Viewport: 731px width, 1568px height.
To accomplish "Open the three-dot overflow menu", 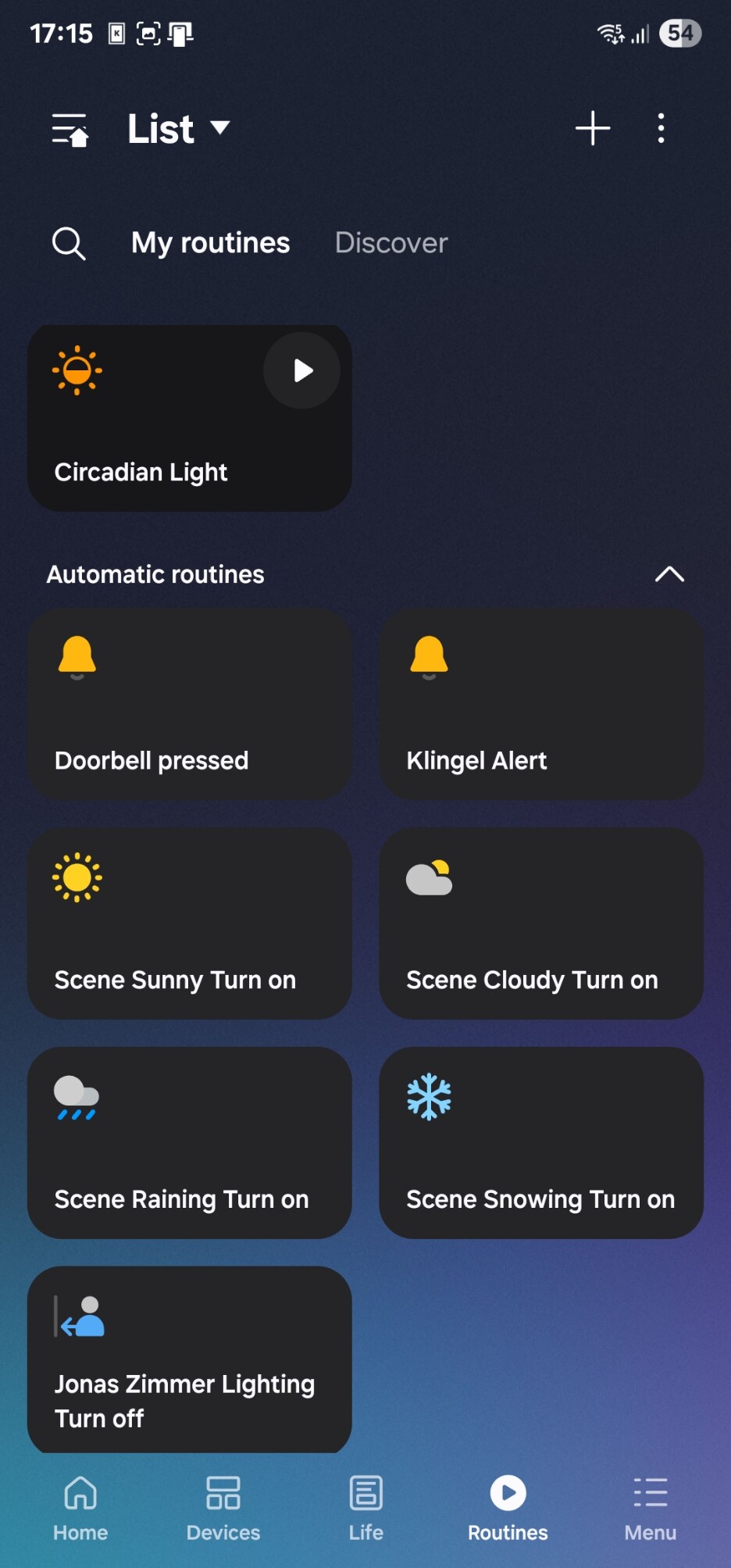I will (x=661, y=128).
